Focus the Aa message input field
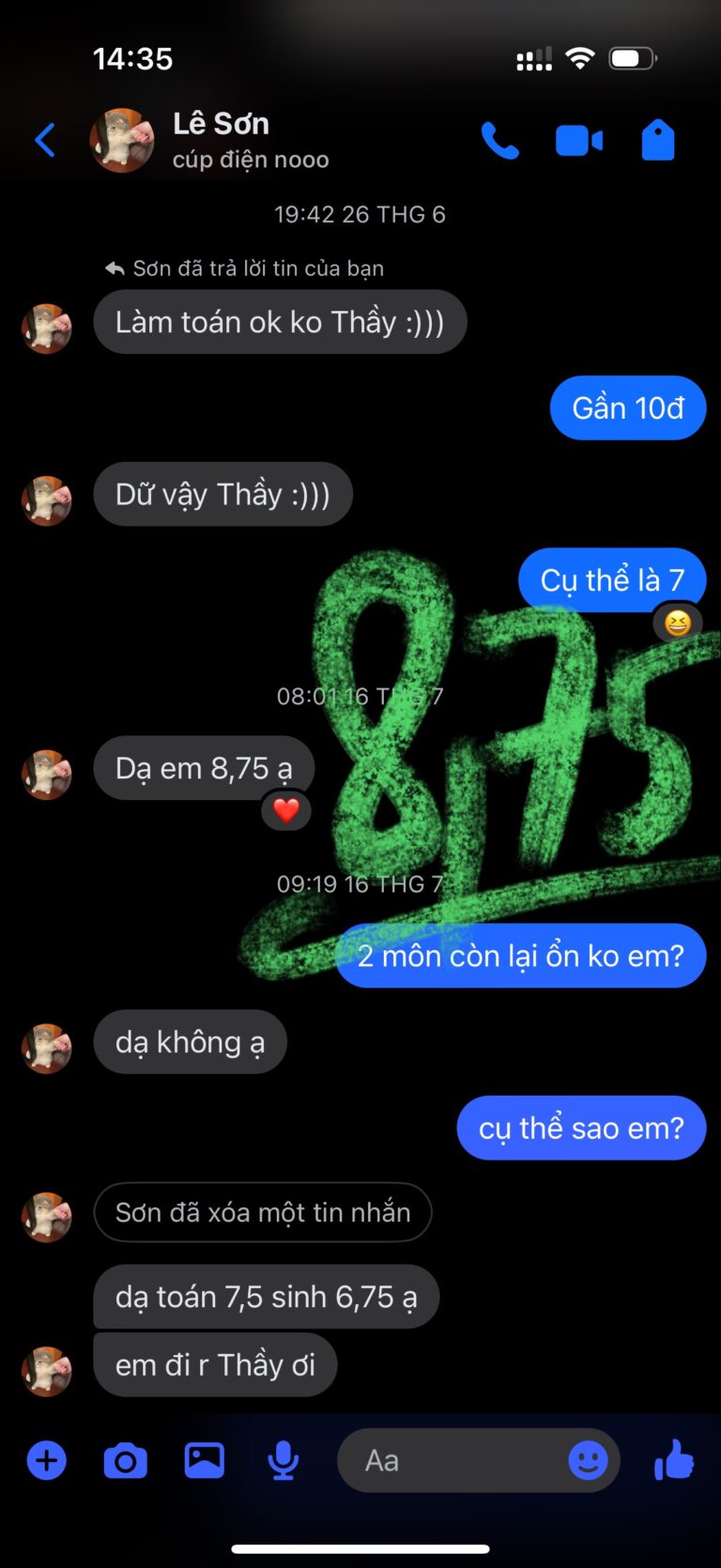 [451, 1461]
